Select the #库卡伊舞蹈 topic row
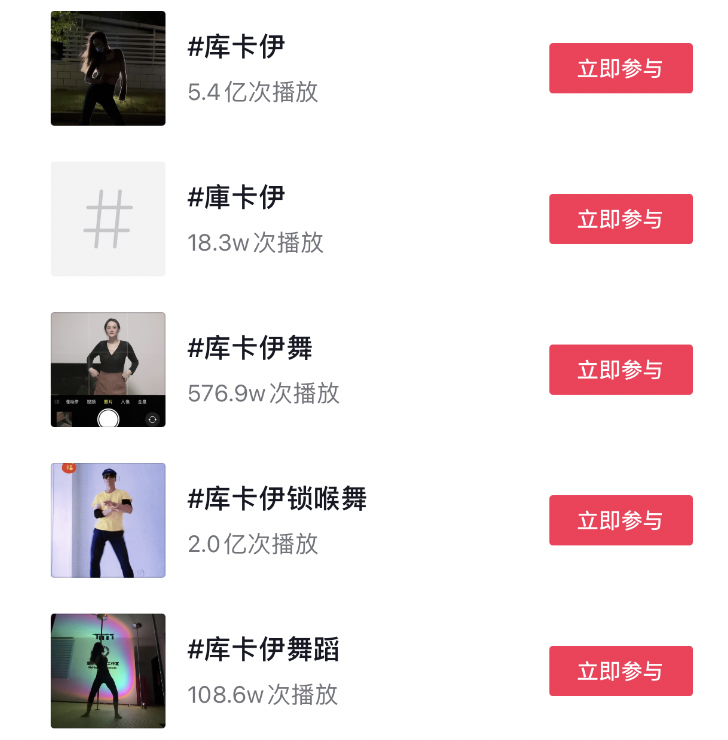Screen dimensions: 728x740 click(x=263, y=649)
